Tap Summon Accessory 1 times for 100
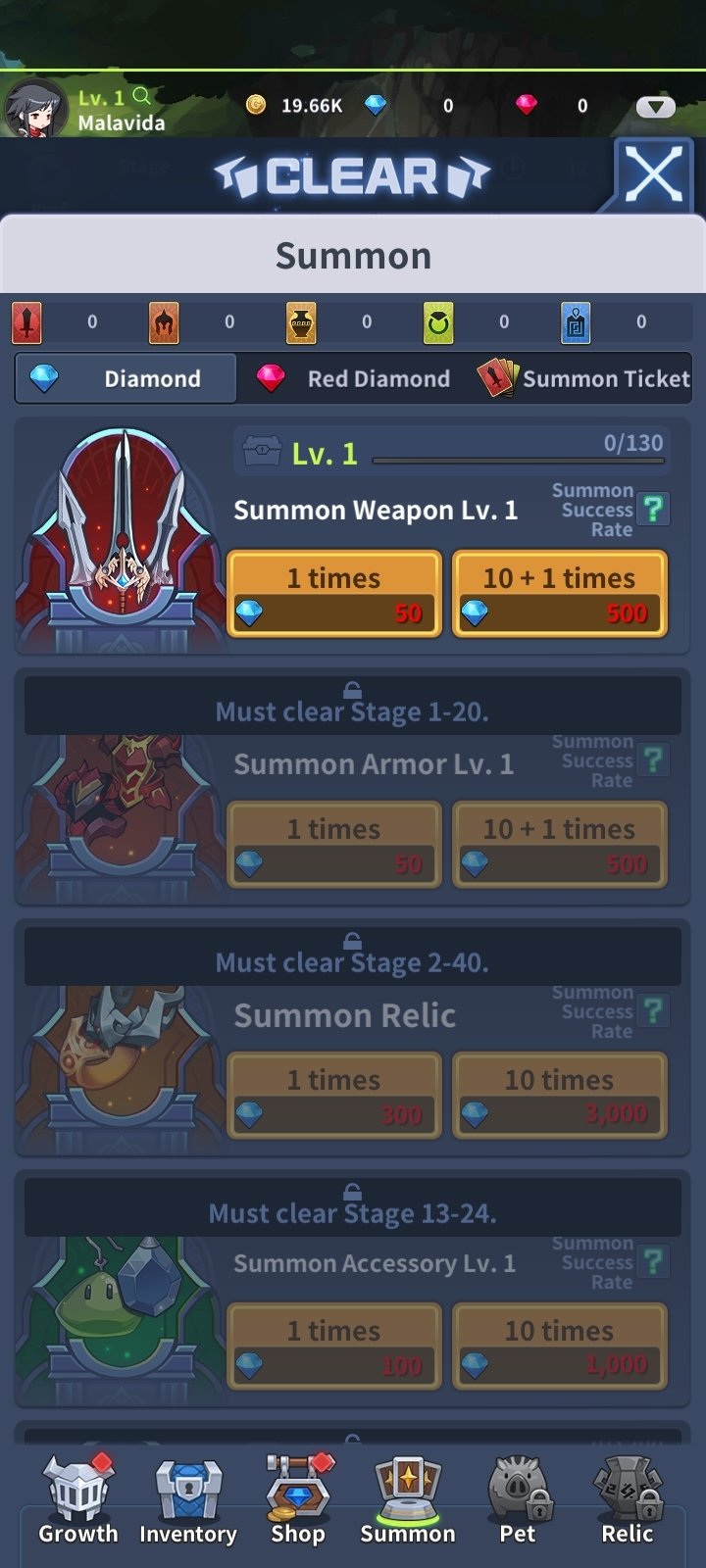This screenshot has width=706, height=1568. pyautogui.click(x=334, y=1347)
